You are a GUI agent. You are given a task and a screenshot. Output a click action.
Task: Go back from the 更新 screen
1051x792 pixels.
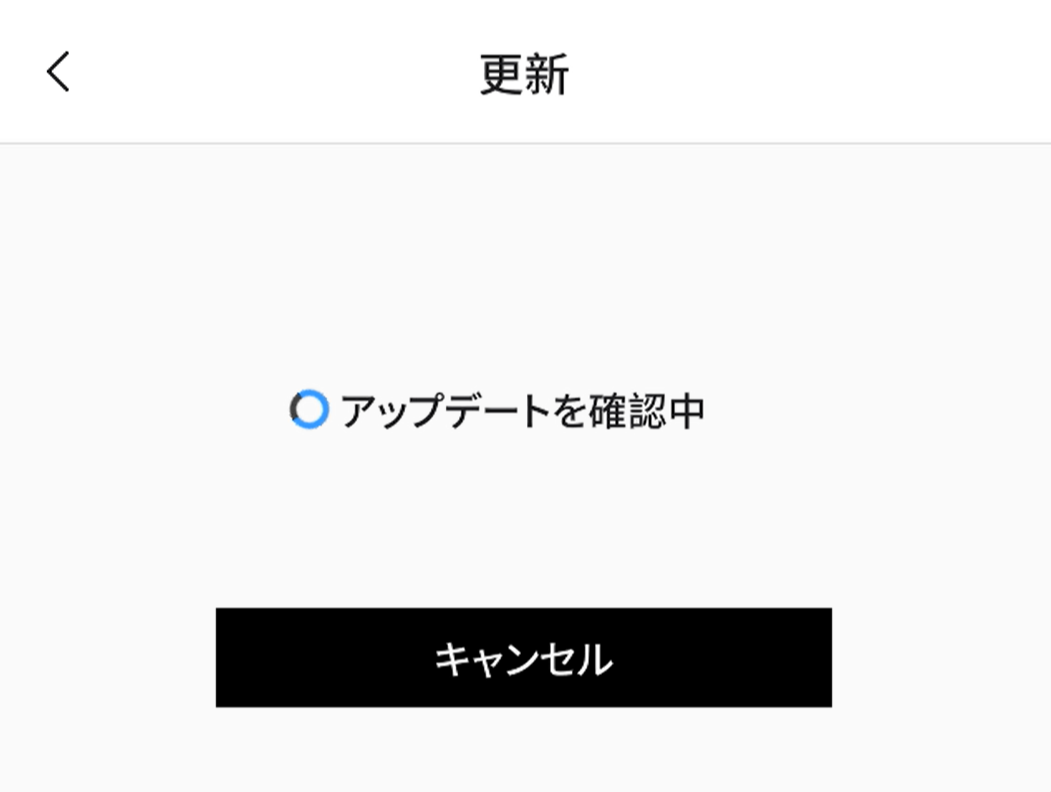pyautogui.click(x=58, y=72)
